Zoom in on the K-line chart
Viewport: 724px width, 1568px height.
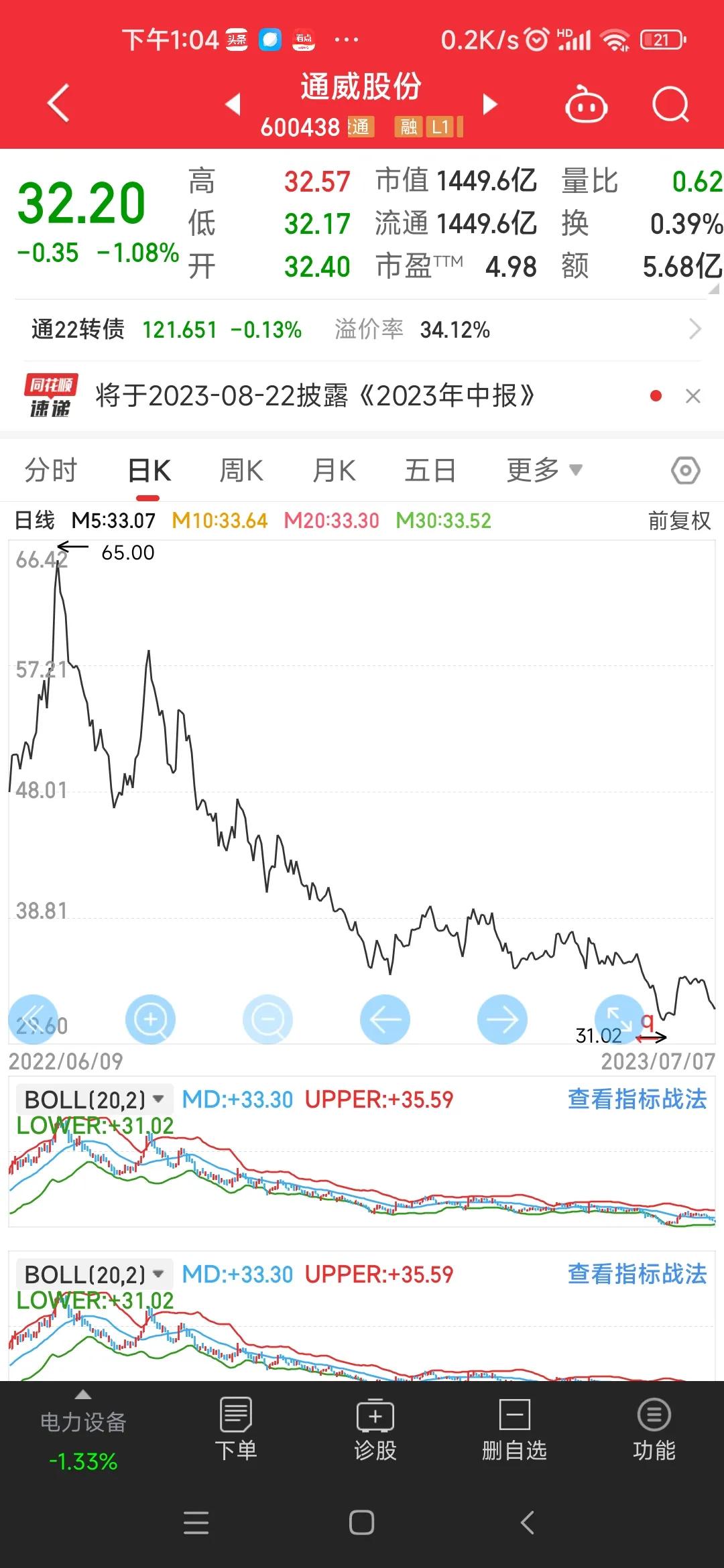[151, 1019]
